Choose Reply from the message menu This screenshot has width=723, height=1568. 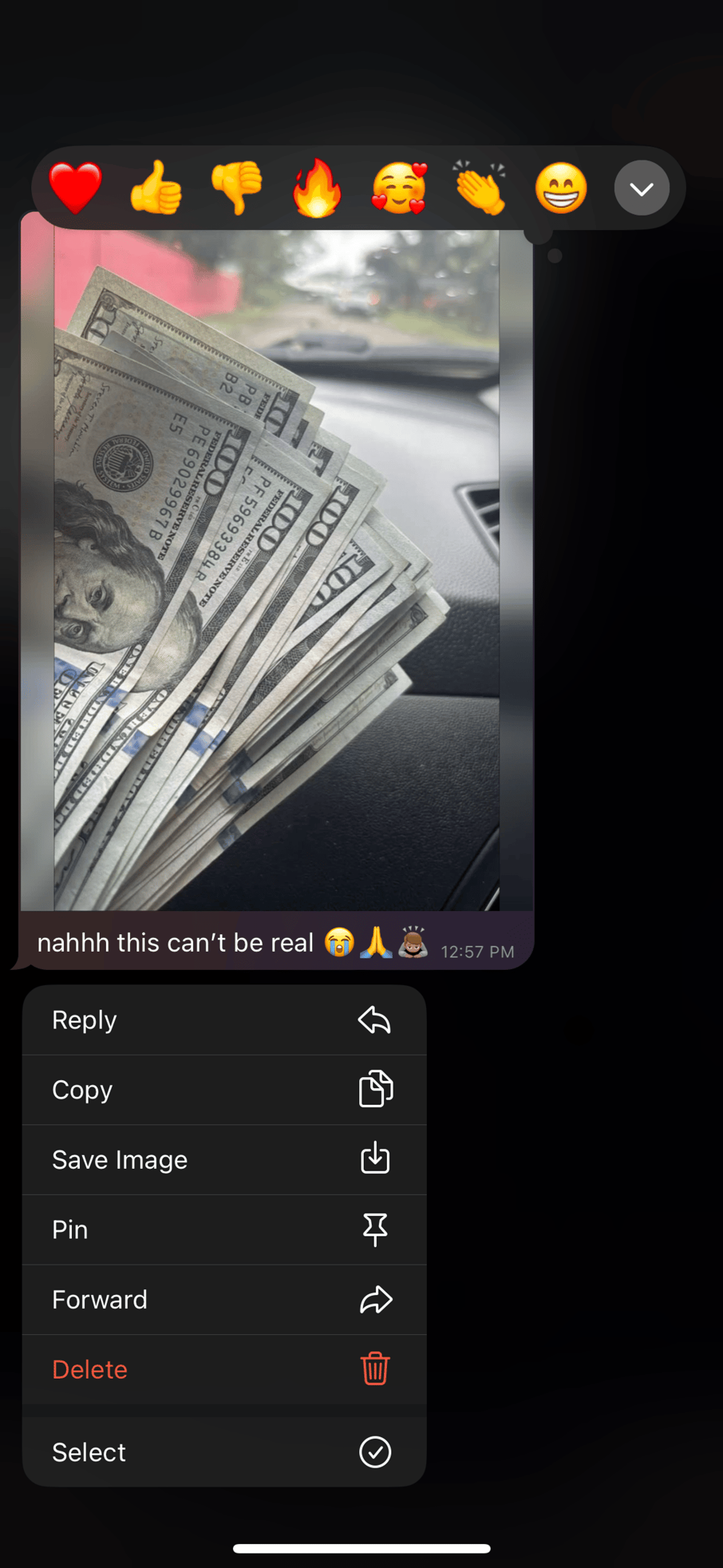pyautogui.click(x=224, y=1020)
